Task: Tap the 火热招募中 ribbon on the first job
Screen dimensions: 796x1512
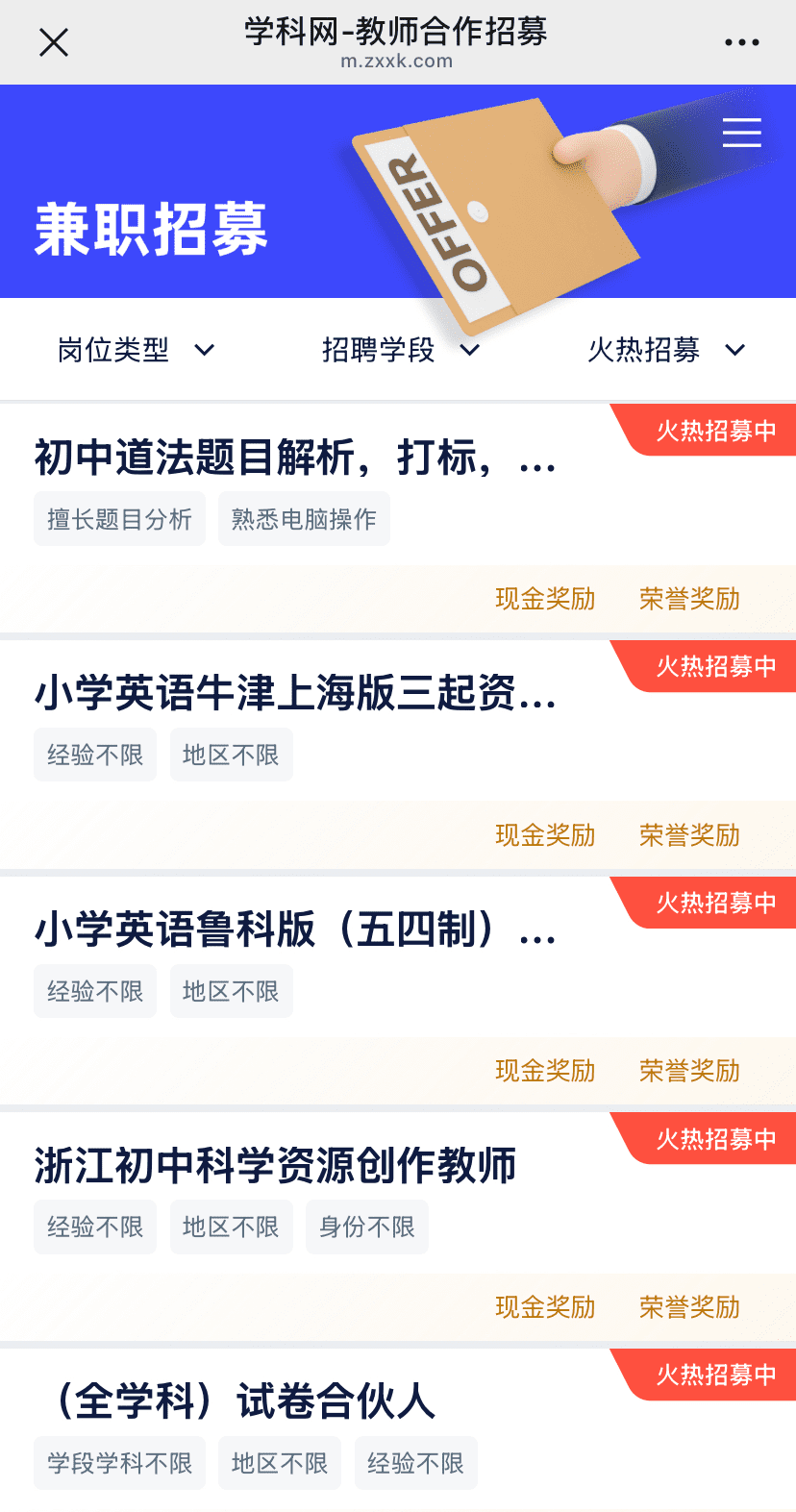Action: pos(716,430)
